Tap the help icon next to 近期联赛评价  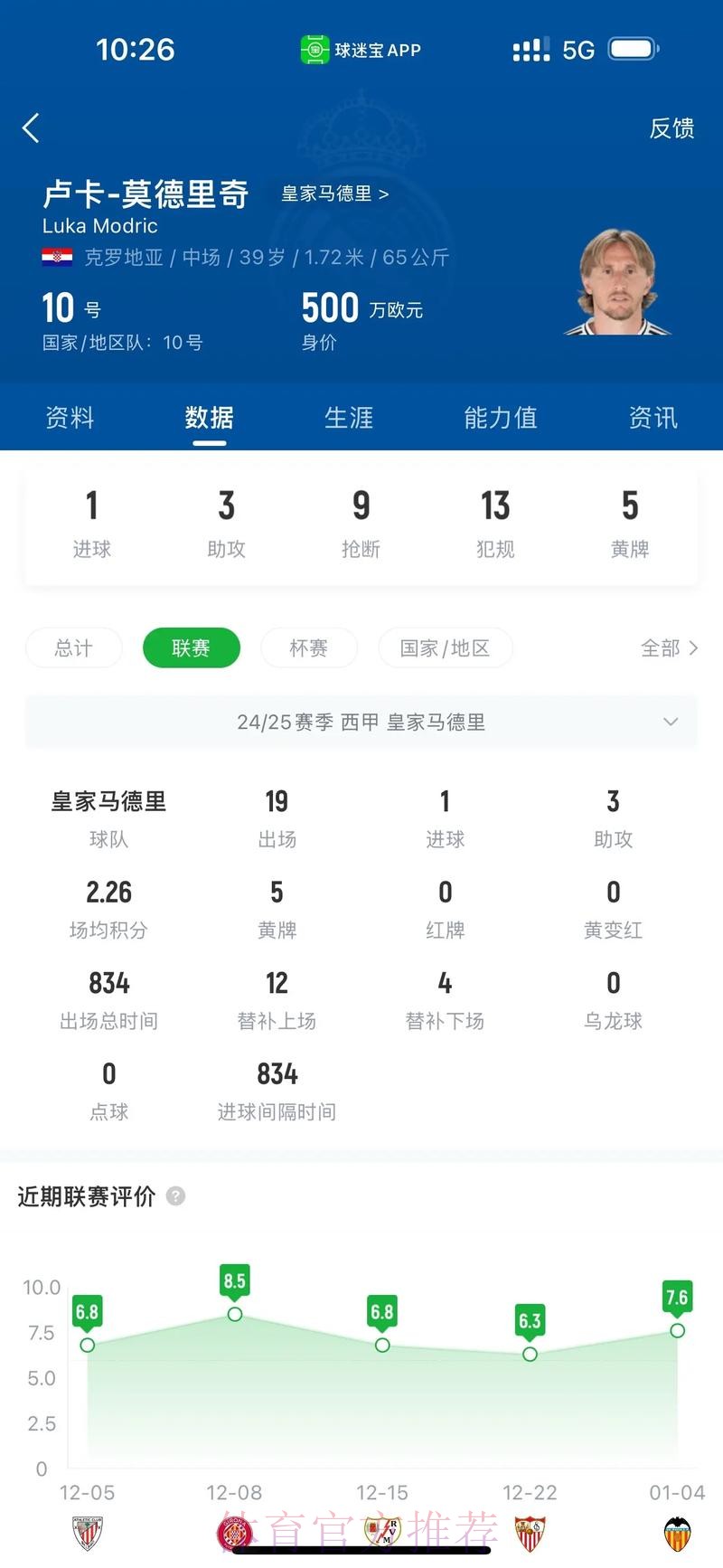tap(176, 1195)
